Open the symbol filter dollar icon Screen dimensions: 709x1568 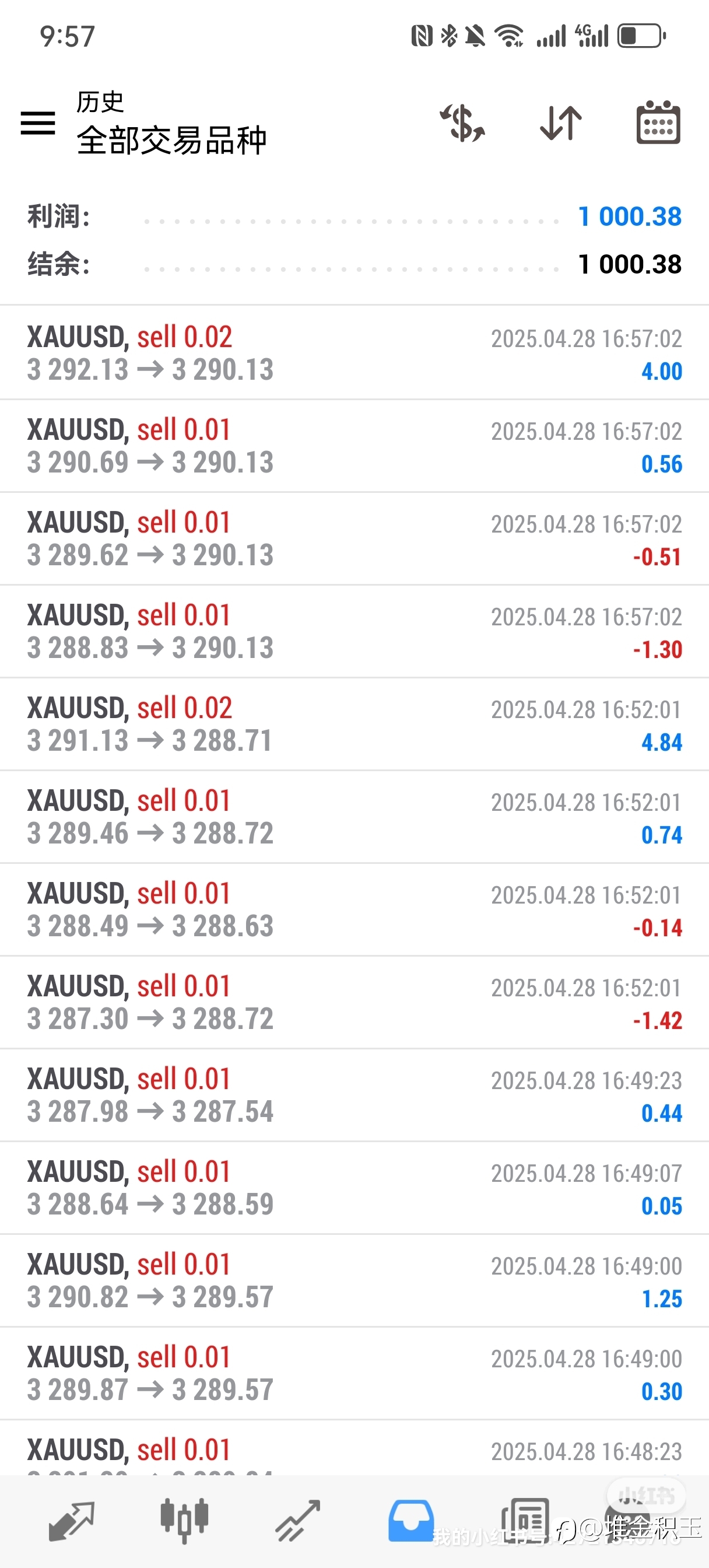pyautogui.click(x=462, y=123)
